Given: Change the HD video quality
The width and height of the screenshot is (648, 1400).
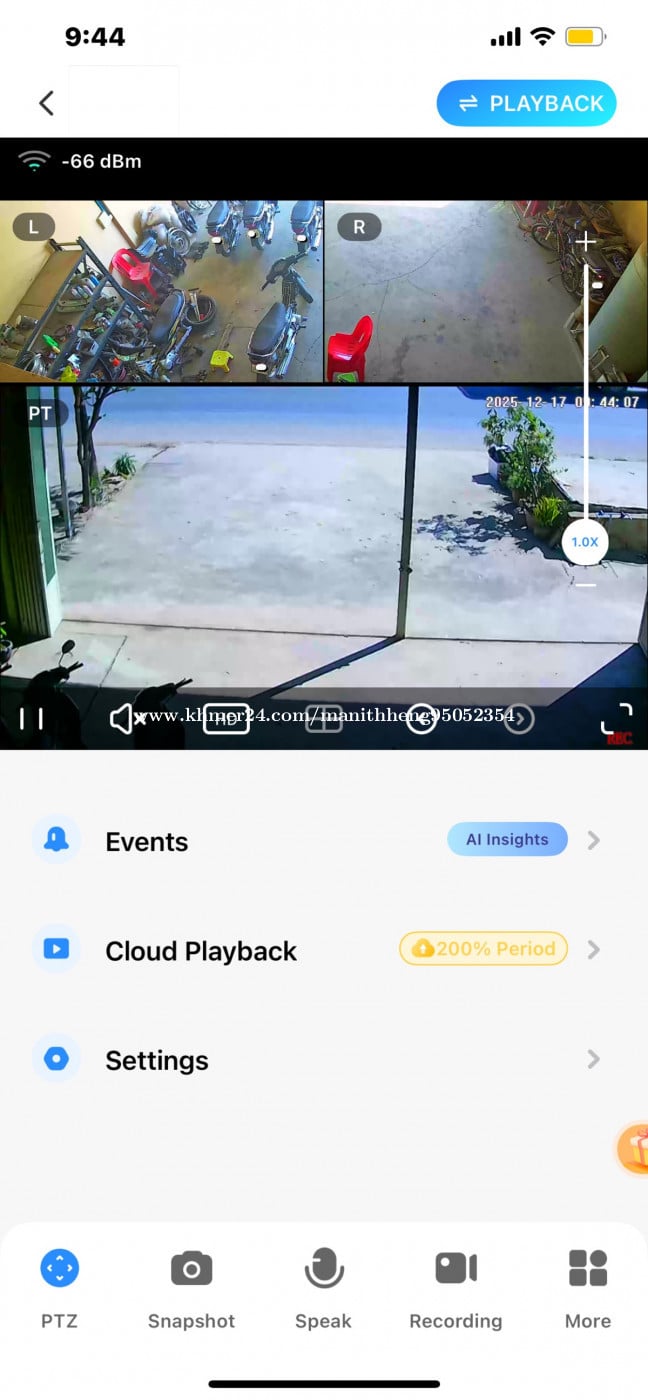Looking at the screenshot, I should click(225, 718).
